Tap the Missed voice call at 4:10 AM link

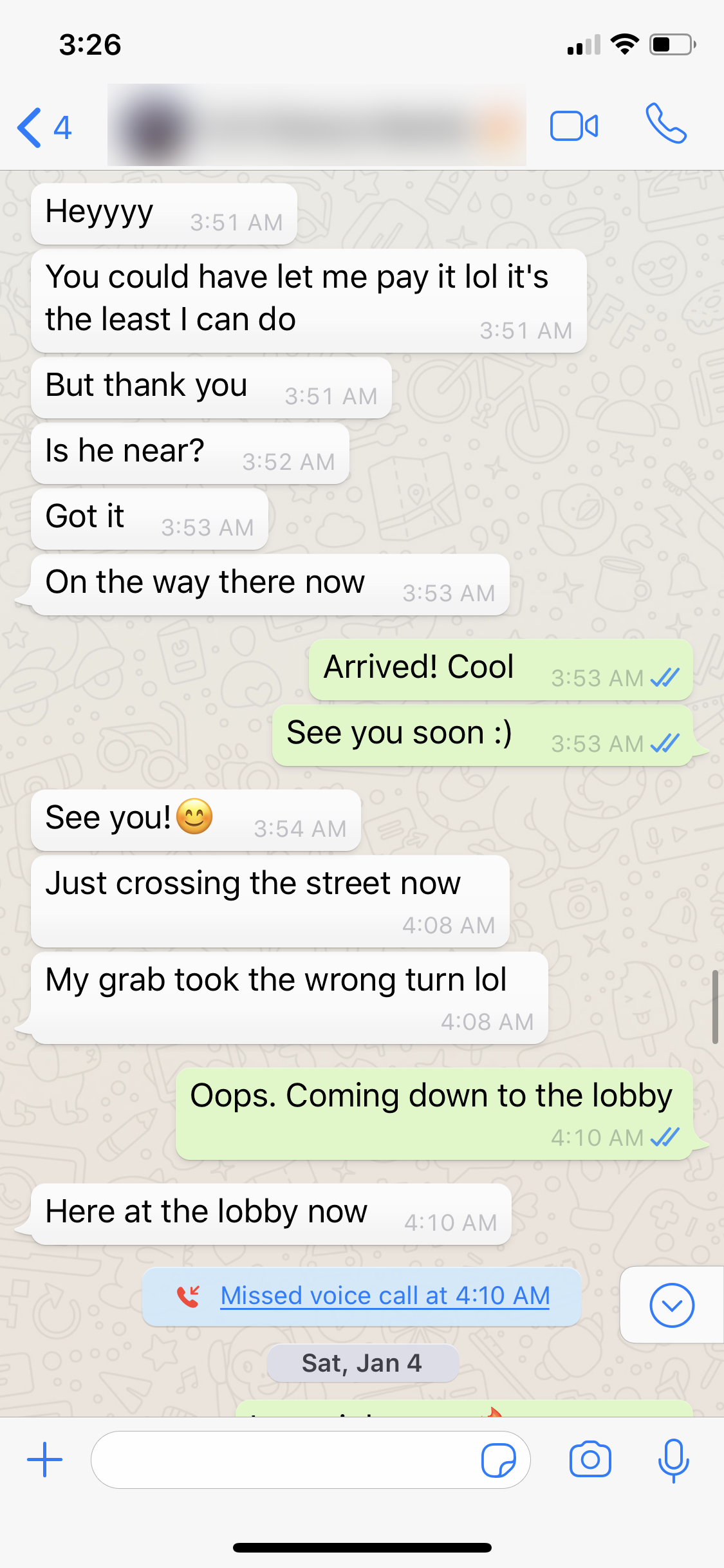[384, 1296]
